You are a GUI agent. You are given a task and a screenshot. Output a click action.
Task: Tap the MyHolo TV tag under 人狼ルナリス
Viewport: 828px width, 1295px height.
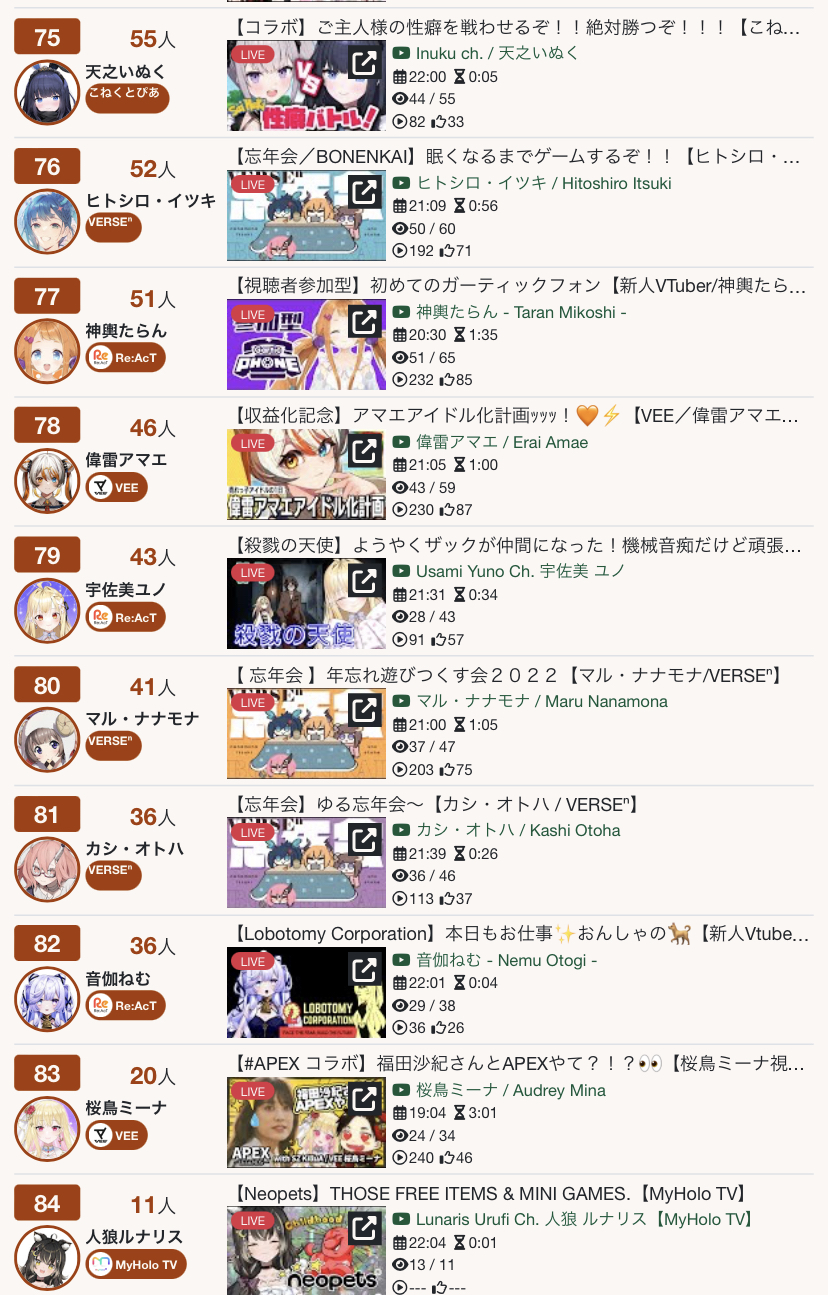136,1264
